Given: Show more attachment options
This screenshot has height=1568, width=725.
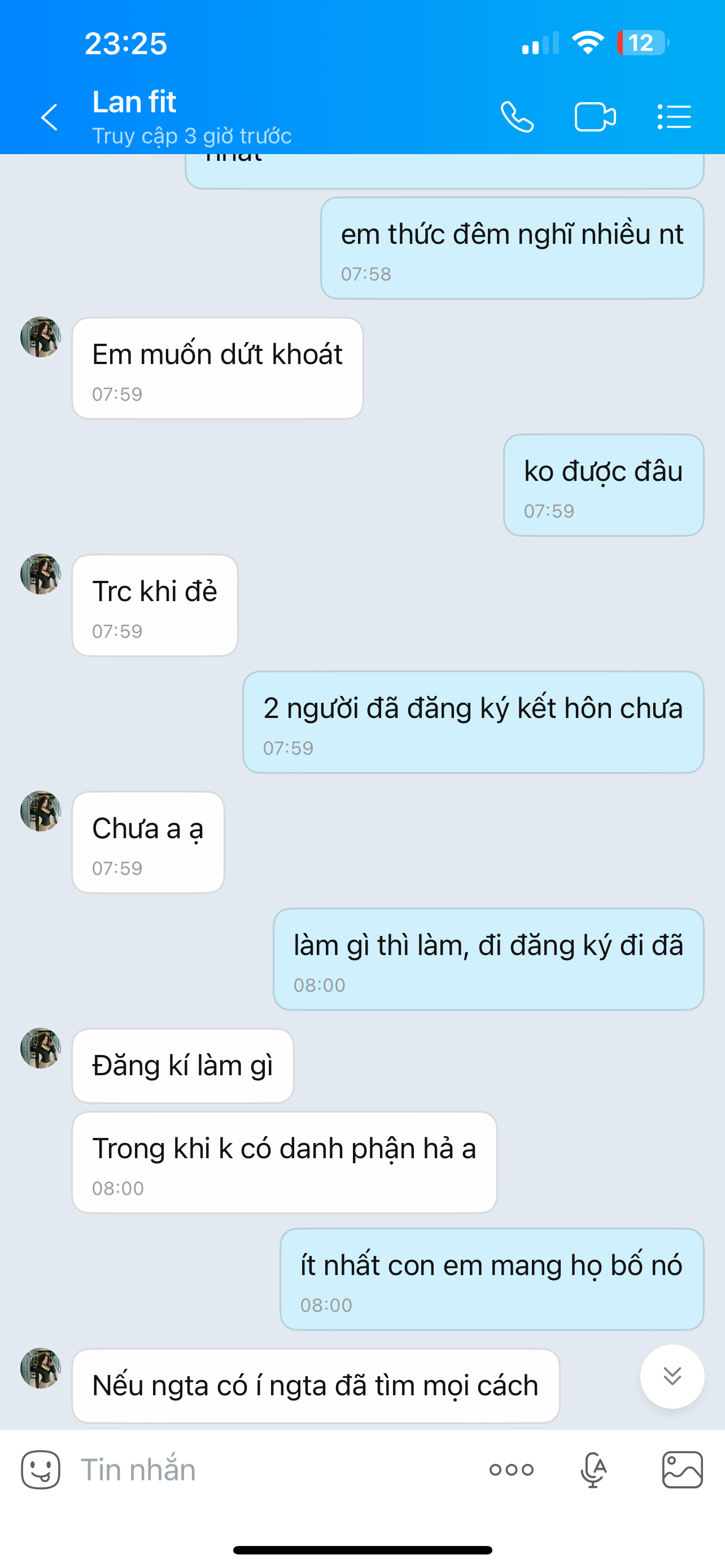Looking at the screenshot, I should tap(512, 1470).
